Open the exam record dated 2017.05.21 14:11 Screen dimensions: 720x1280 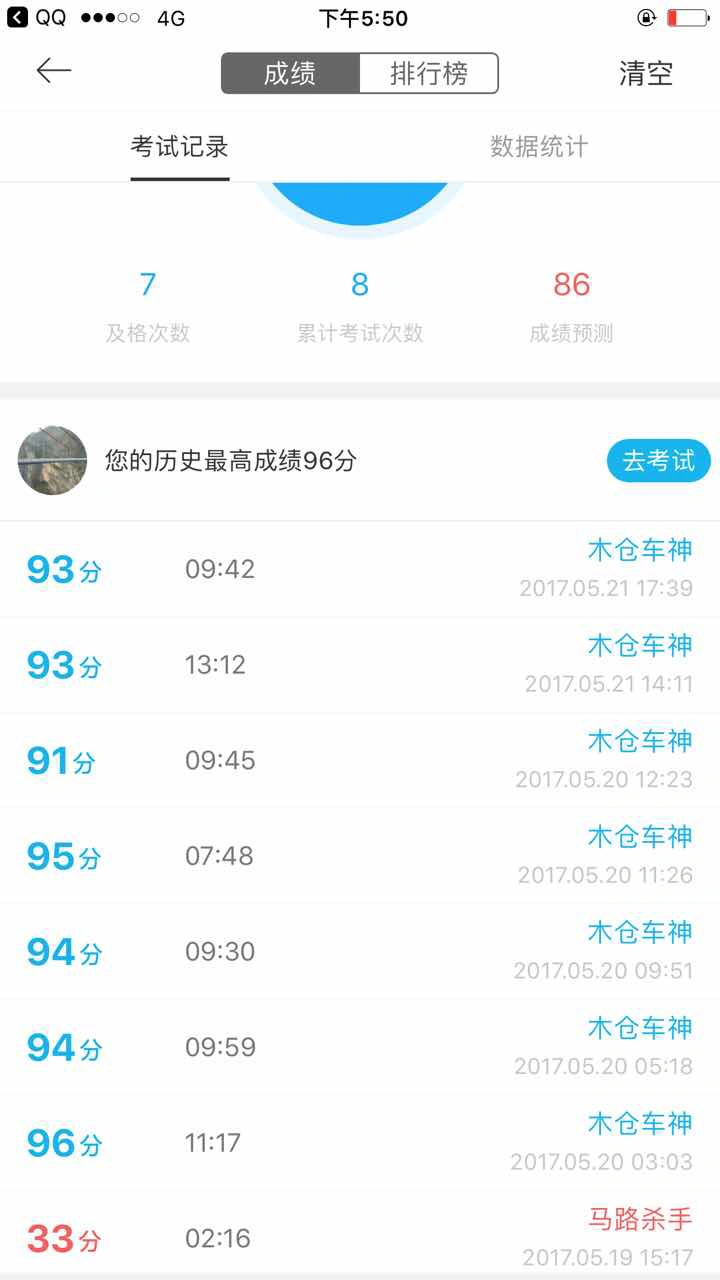(x=360, y=665)
